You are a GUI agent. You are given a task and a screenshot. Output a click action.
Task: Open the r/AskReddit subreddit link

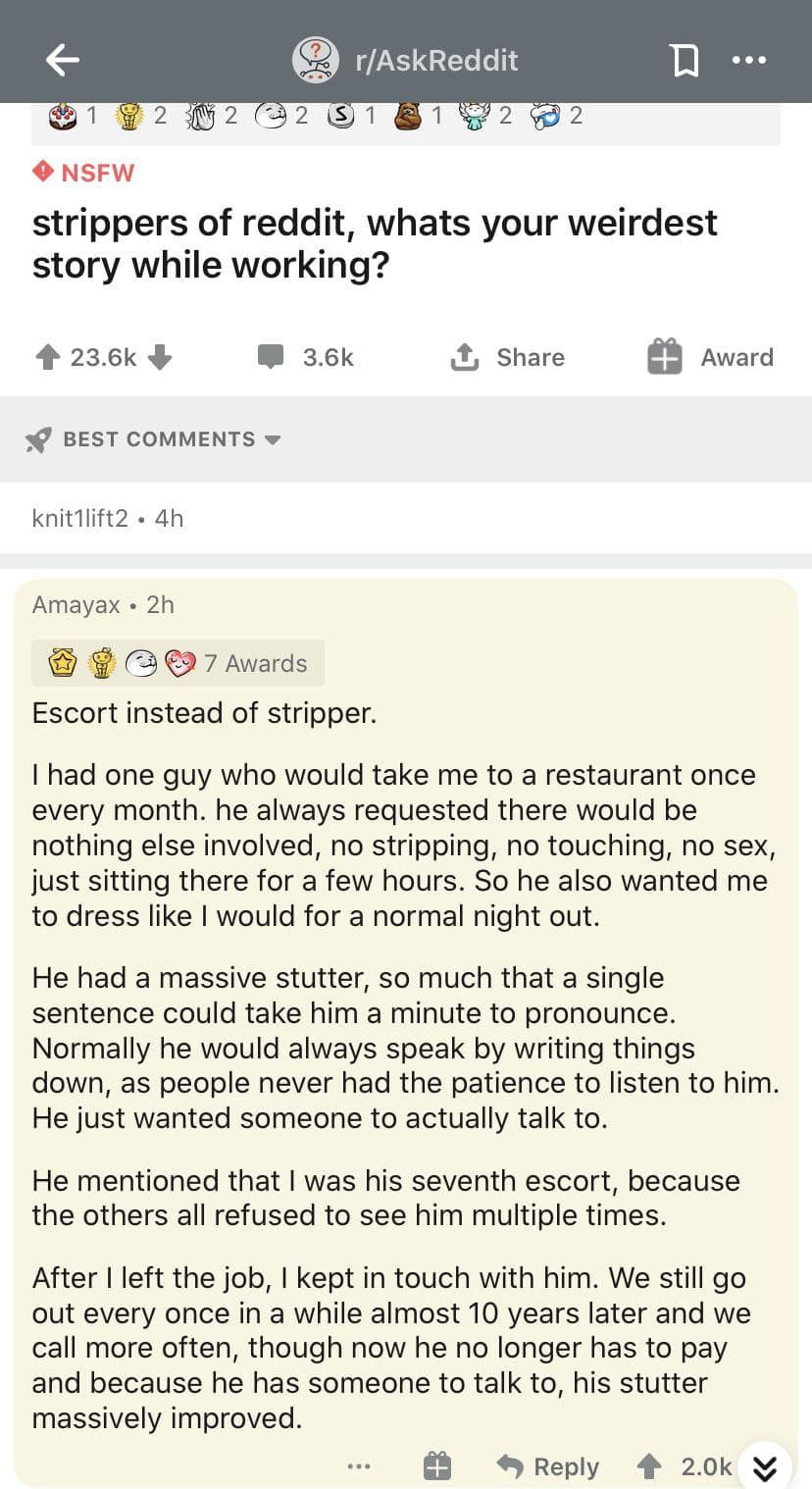[x=435, y=60]
